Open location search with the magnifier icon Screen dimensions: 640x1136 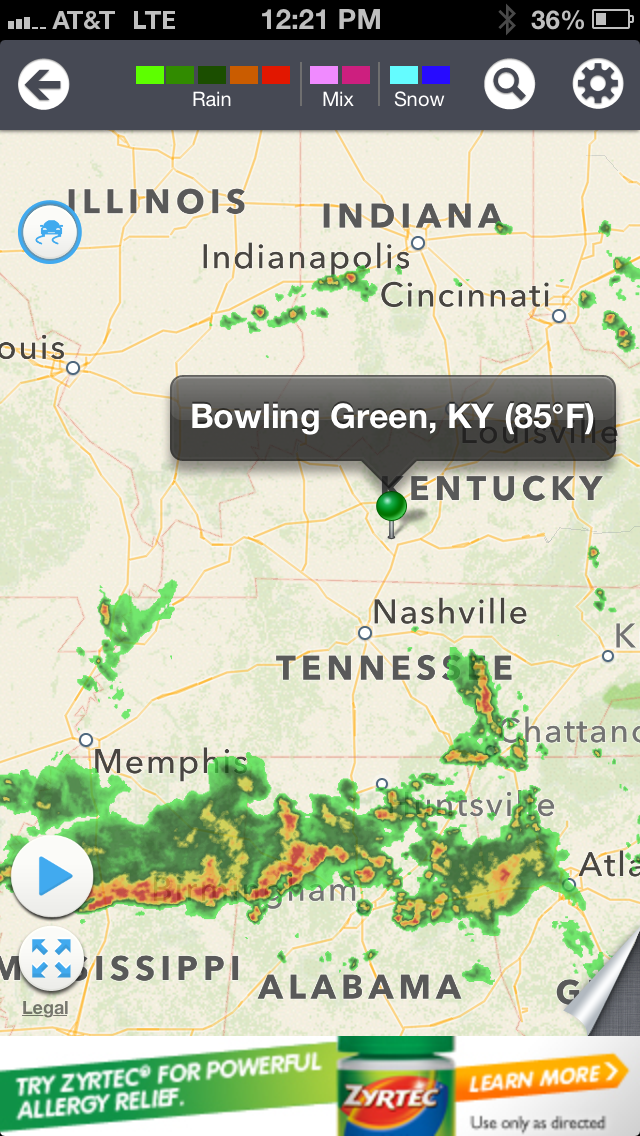coord(510,85)
